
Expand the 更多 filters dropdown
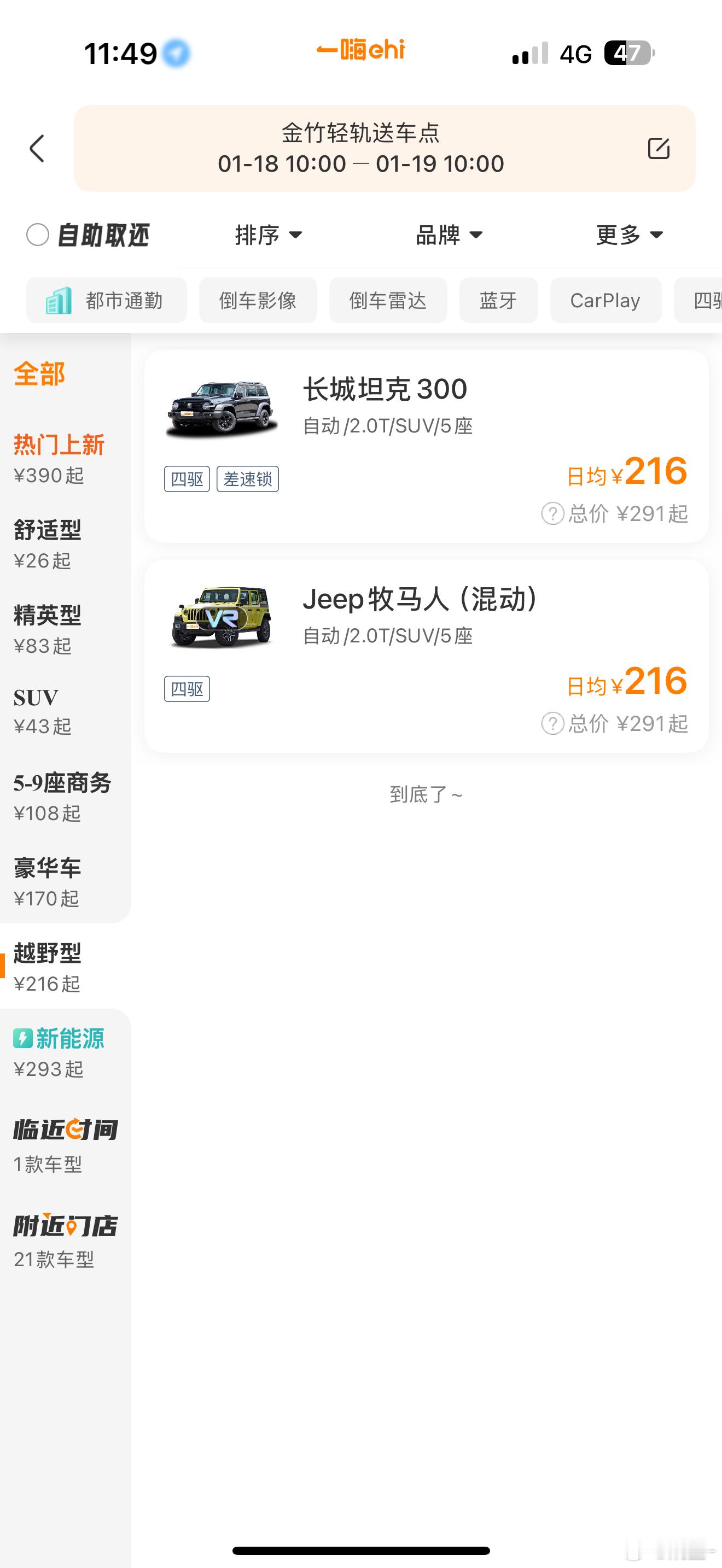(x=629, y=235)
